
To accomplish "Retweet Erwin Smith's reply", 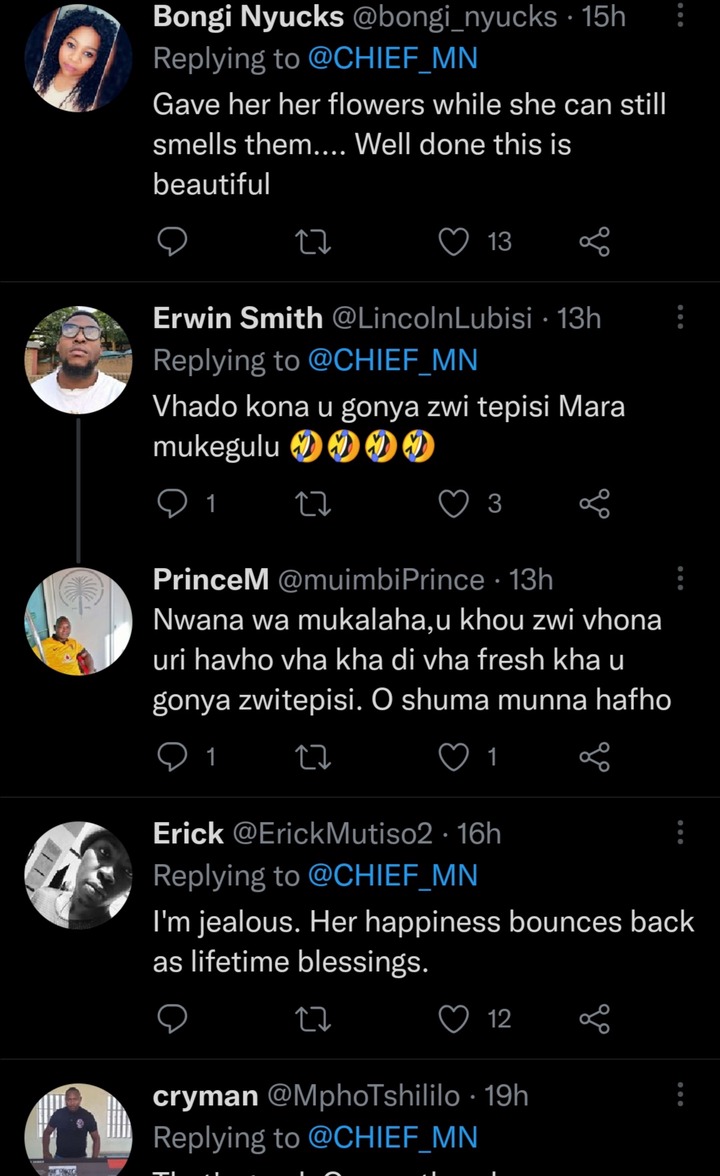I will click(x=314, y=504).
